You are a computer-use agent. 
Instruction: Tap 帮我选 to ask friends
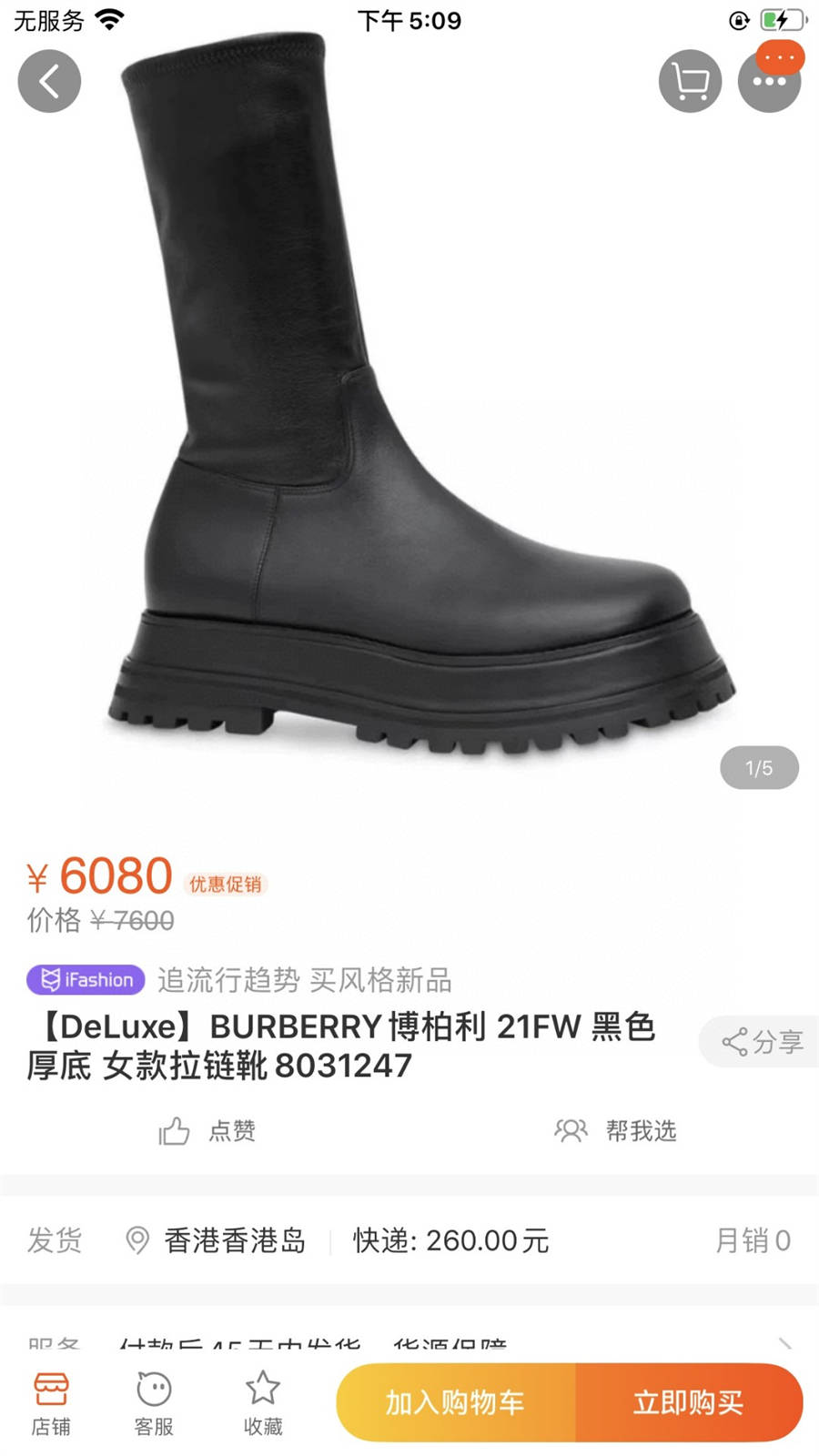tap(616, 1131)
